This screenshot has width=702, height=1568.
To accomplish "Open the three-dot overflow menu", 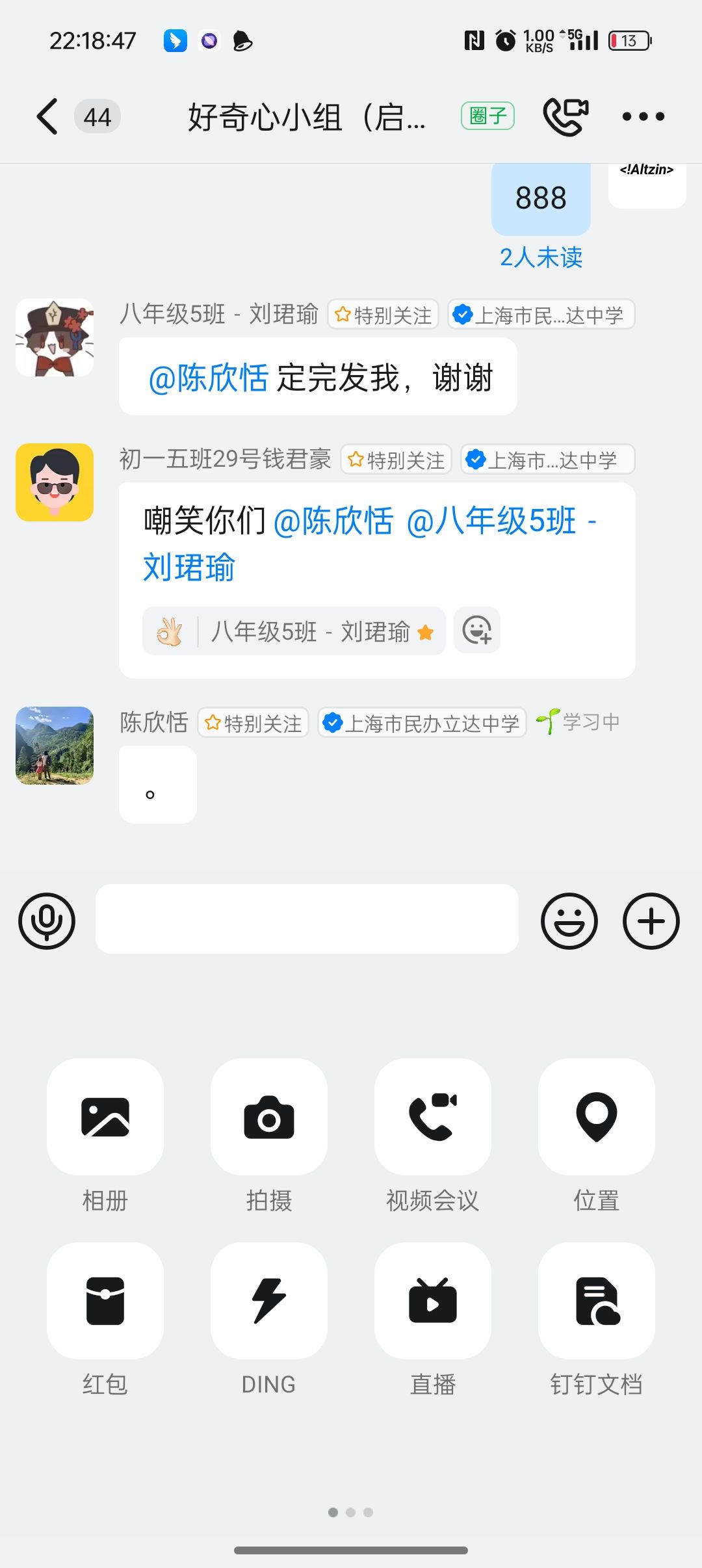I will tap(643, 117).
